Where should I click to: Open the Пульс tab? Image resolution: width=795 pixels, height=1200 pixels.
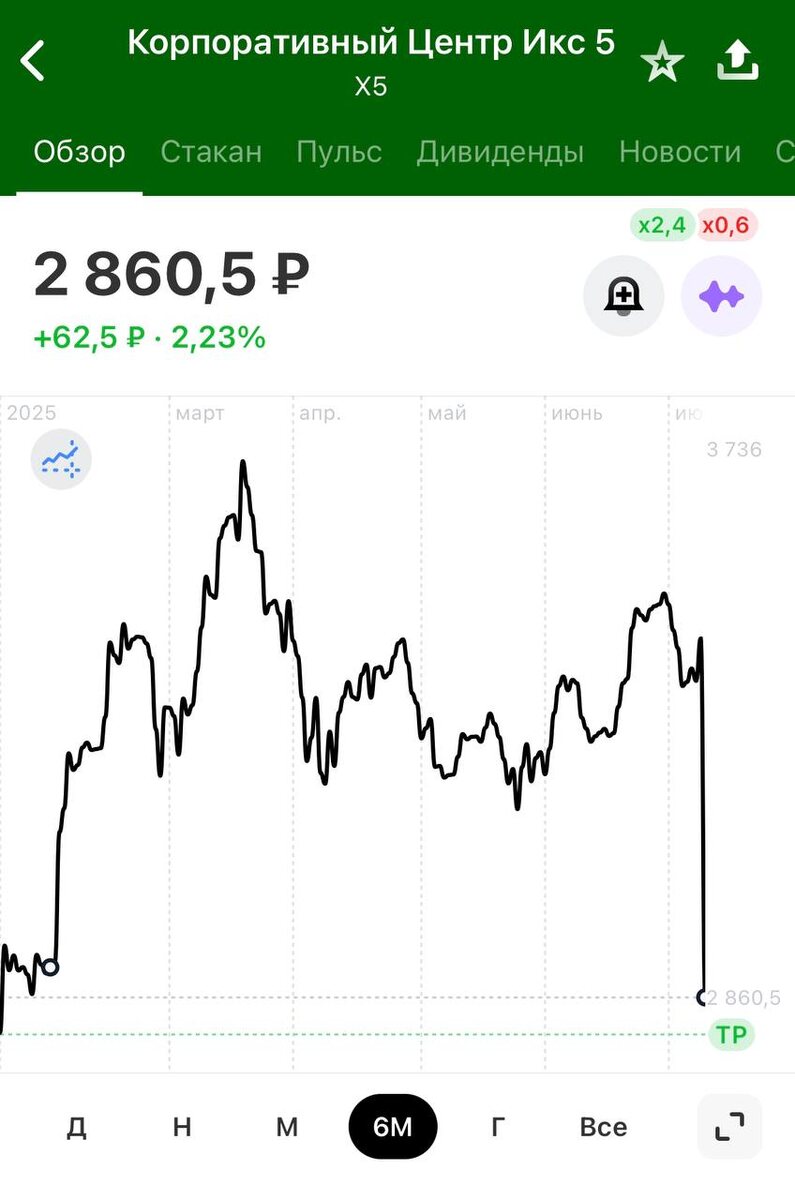(339, 152)
